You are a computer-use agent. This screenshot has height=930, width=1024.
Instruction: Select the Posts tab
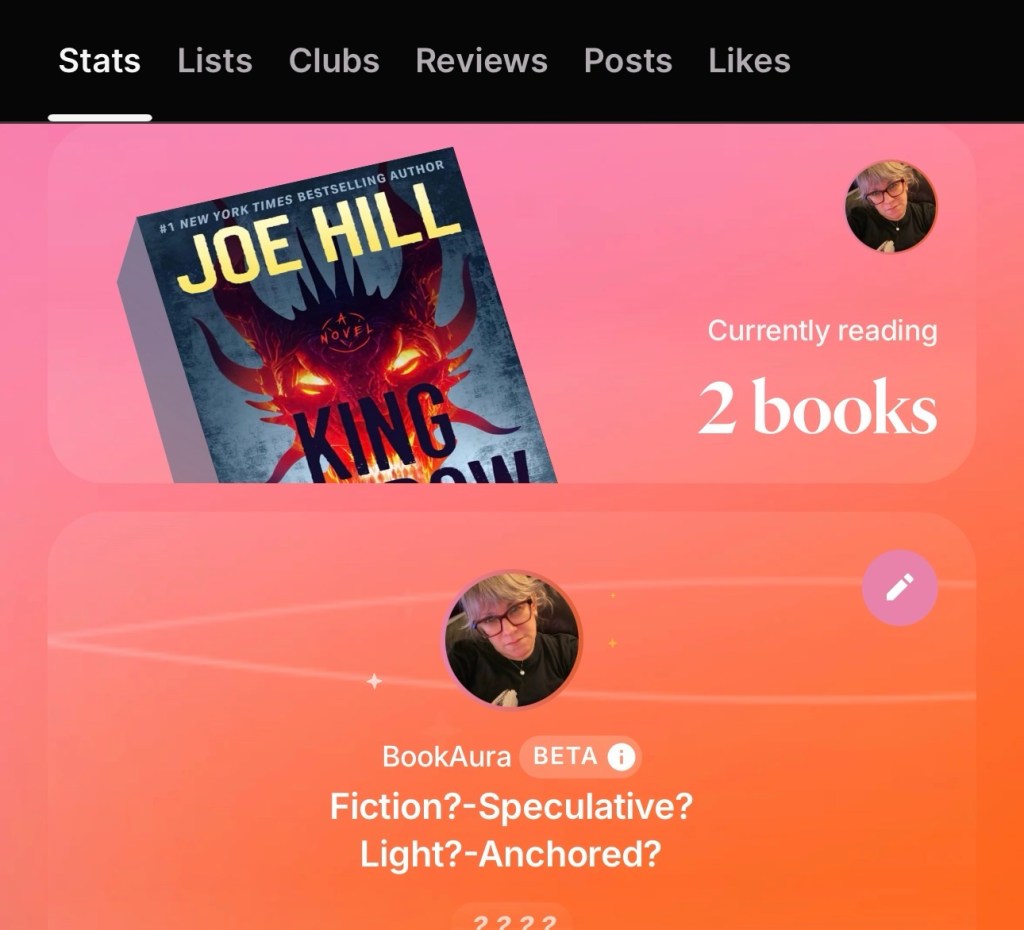pyautogui.click(x=628, y=62)
